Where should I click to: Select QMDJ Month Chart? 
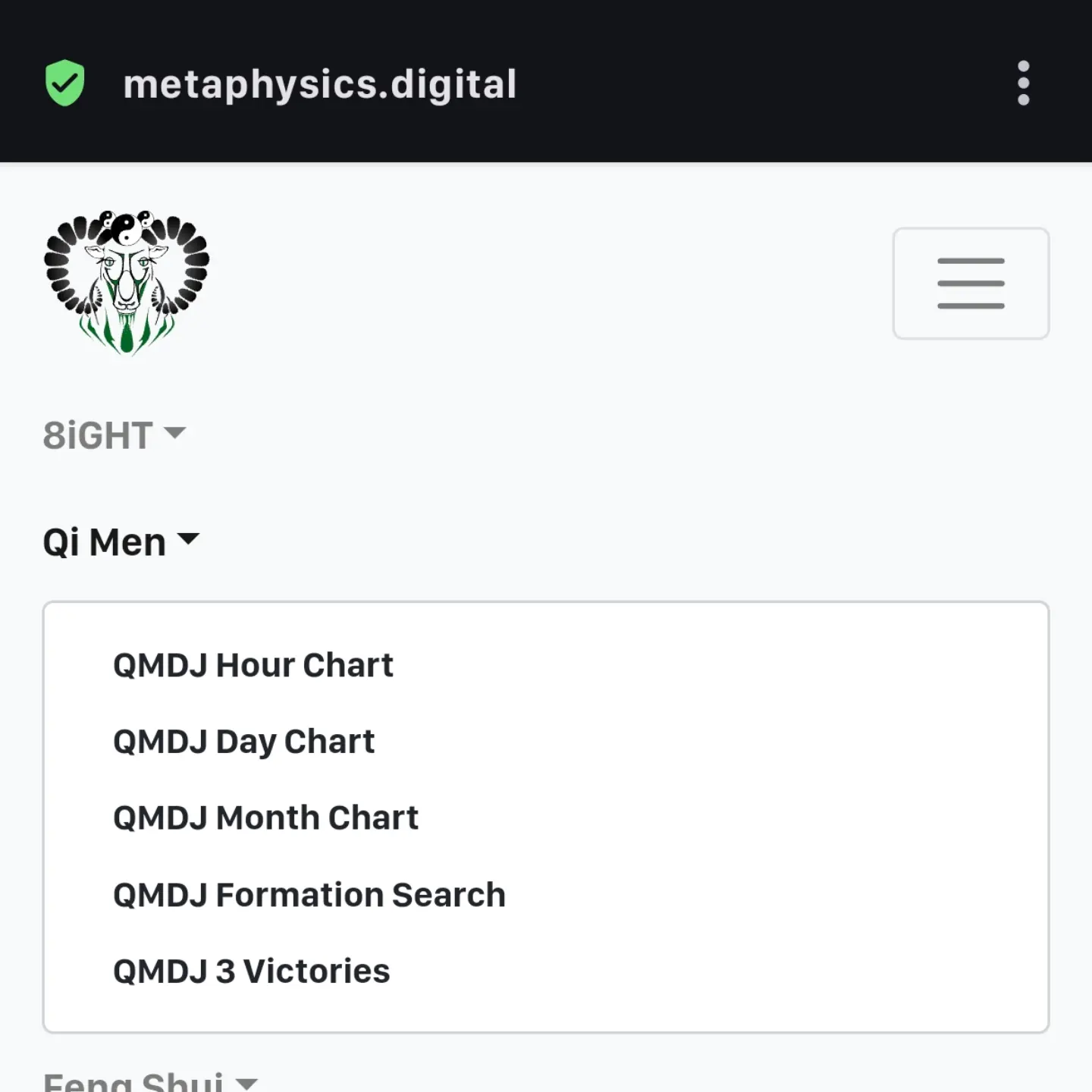point(265,818)
